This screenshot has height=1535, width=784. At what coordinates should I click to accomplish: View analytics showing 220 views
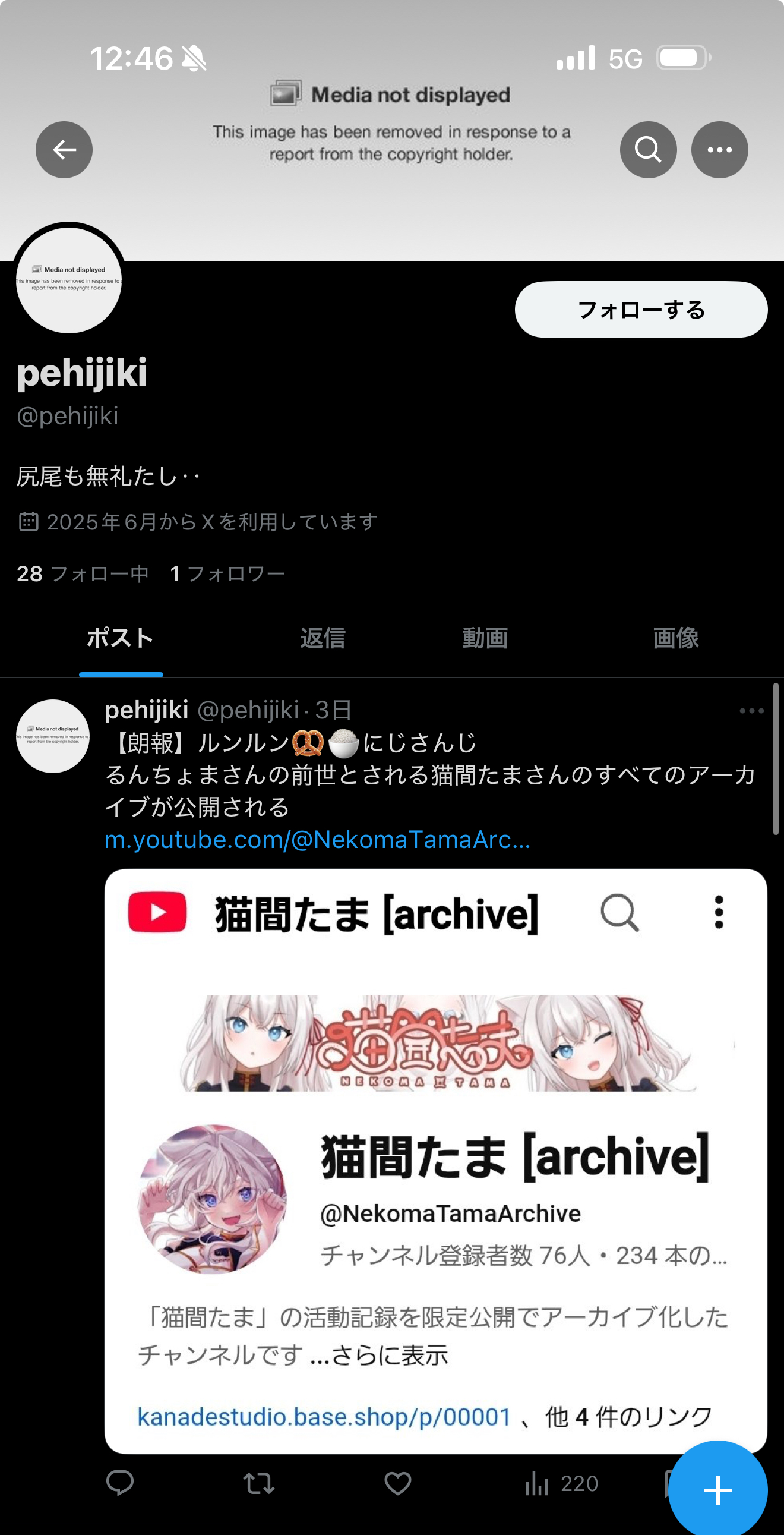click(x=561, y=1483)
